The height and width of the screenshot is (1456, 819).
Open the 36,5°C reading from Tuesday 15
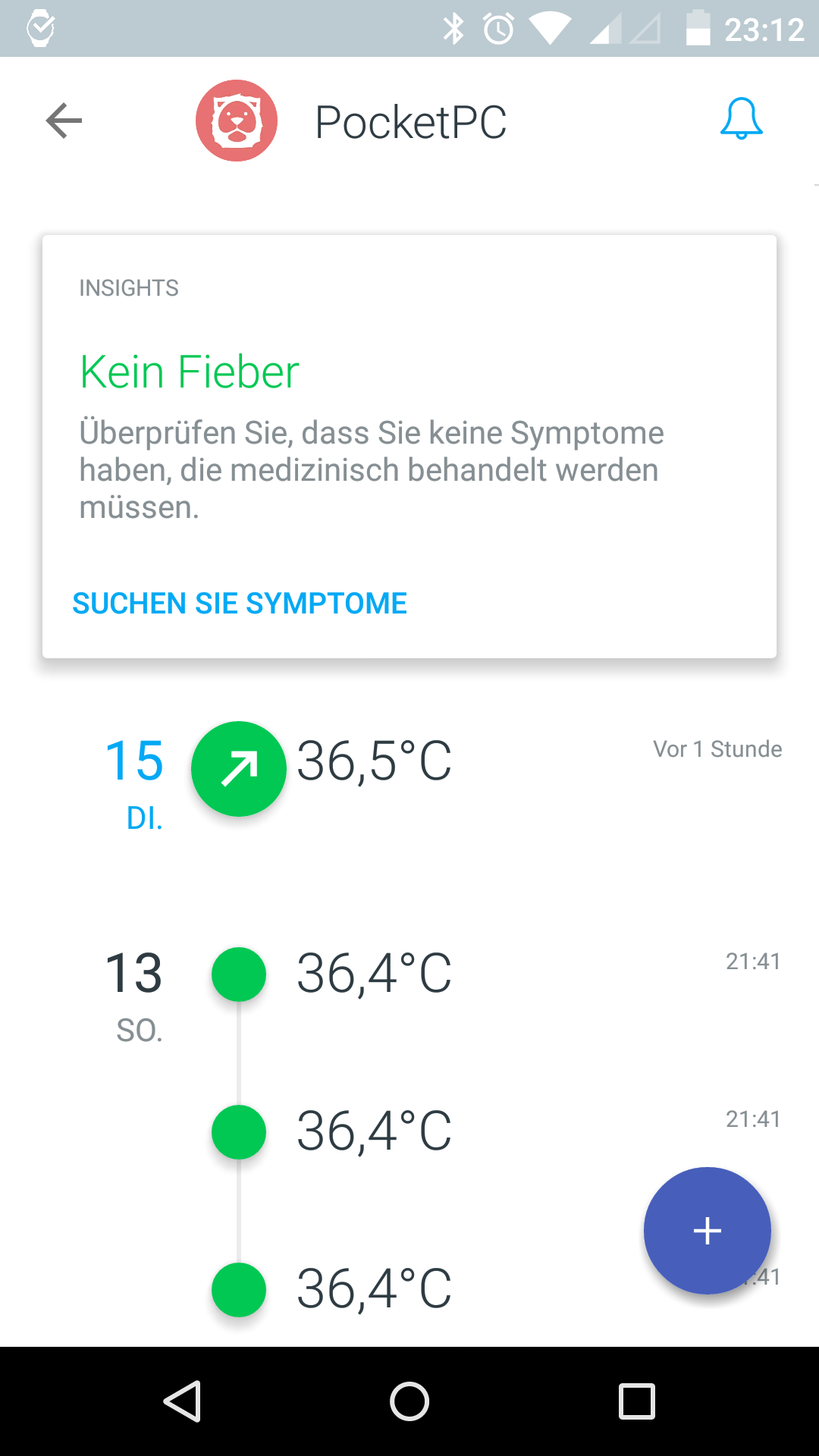374,761
